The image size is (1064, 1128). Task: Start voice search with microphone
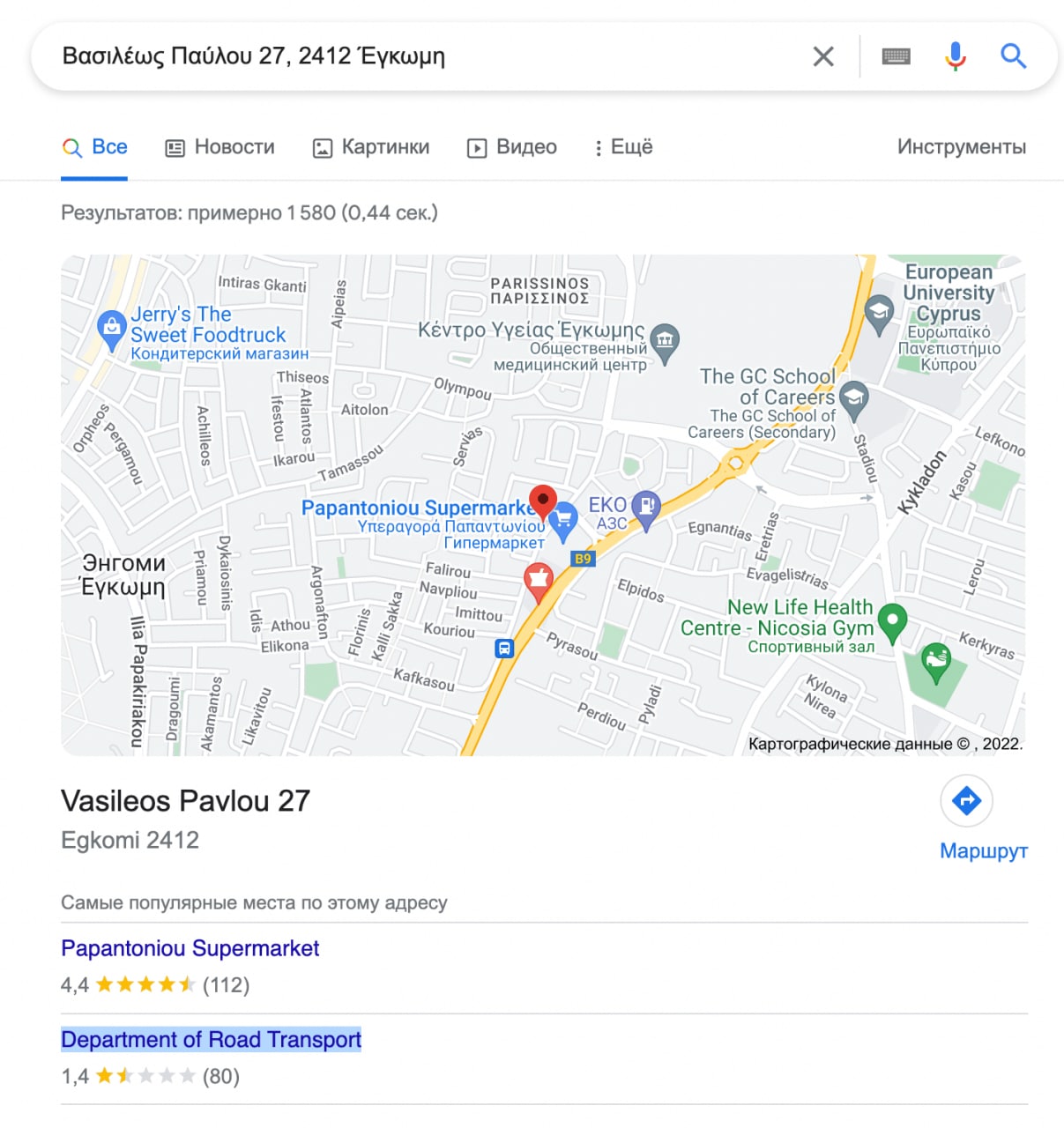(955, 56)
